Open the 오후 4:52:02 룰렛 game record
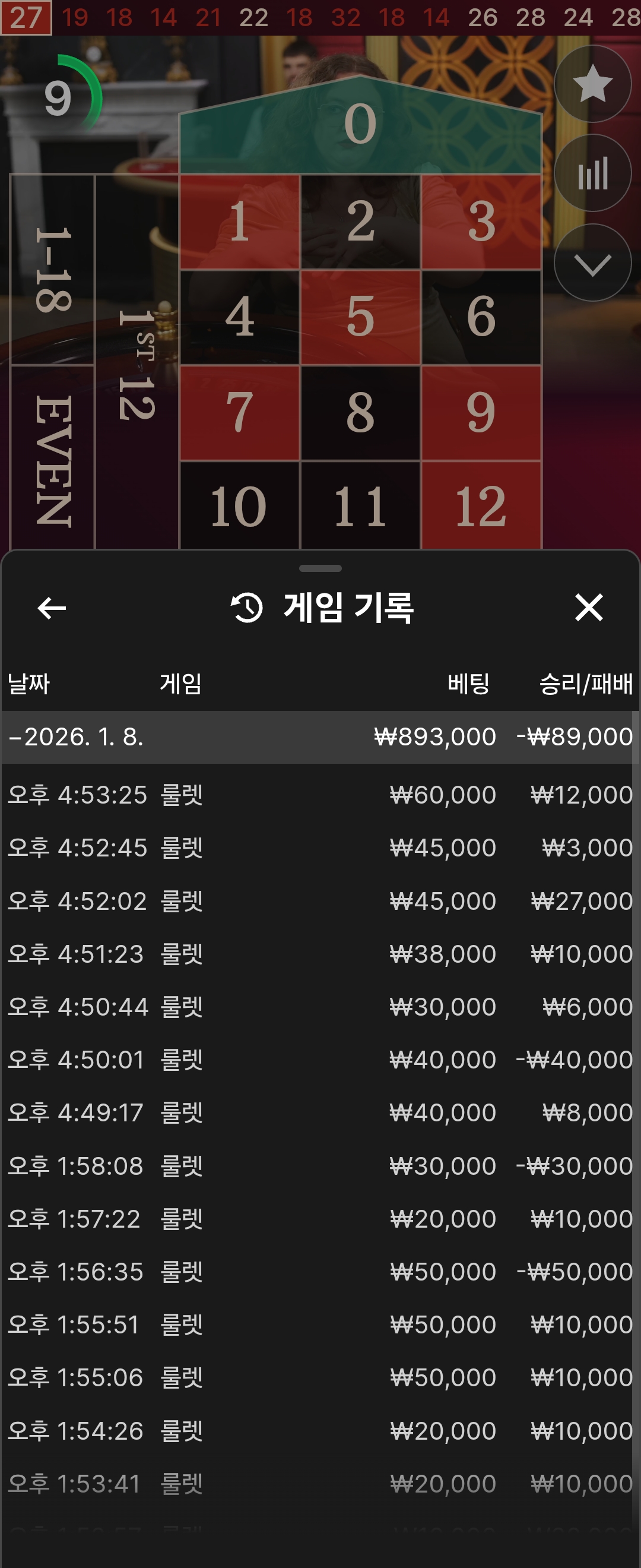 coord(320,901)
